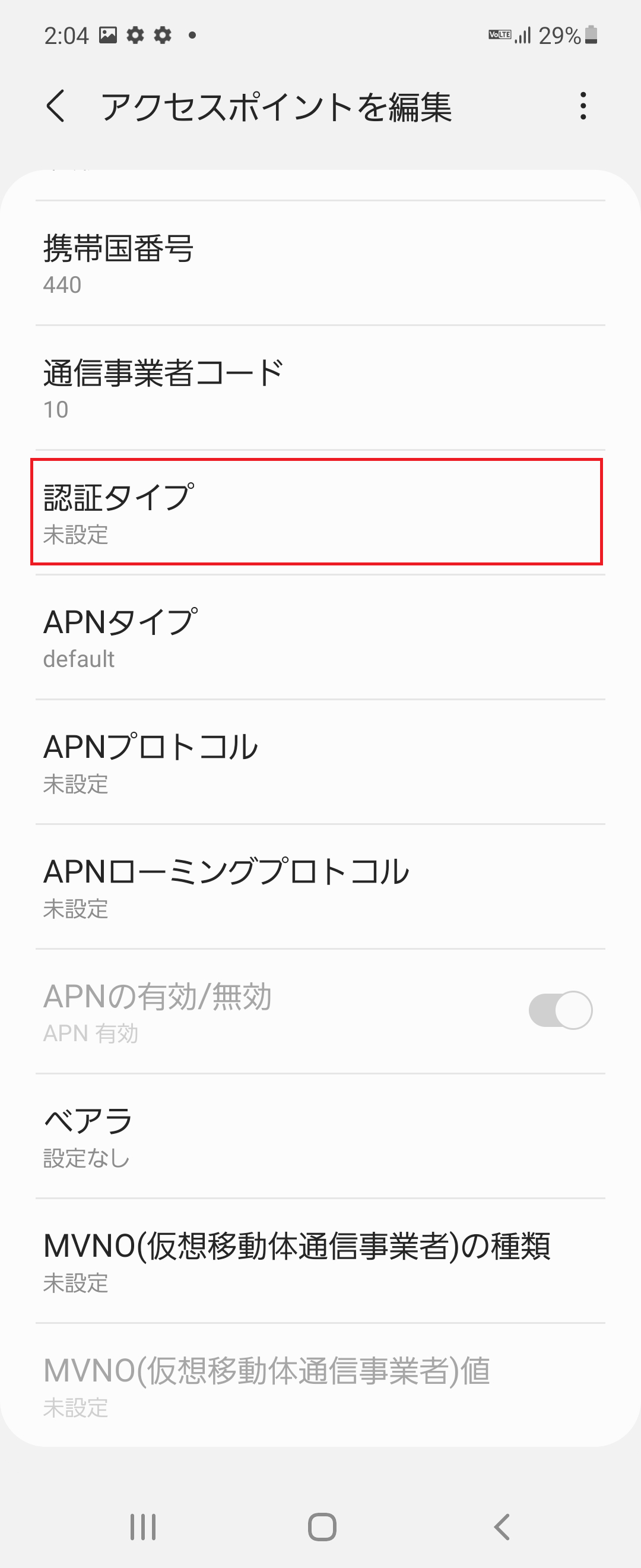The image size is (641, 1568).
Task: Tap the Back navigation button
Action: point(500,1526)
